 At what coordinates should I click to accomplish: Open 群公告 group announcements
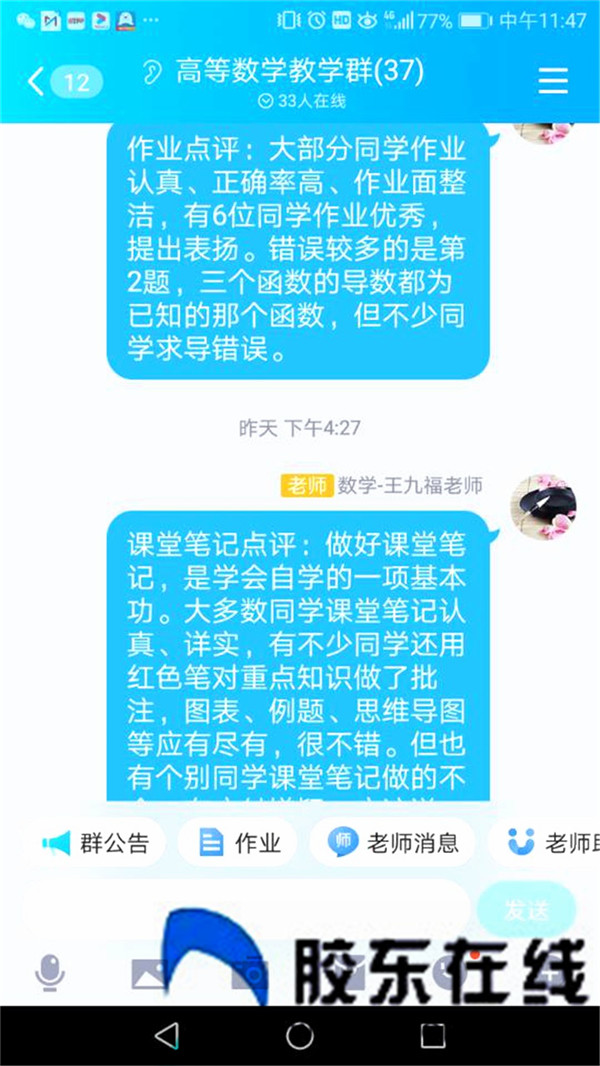pyautogui.click(x=95, y=843)
